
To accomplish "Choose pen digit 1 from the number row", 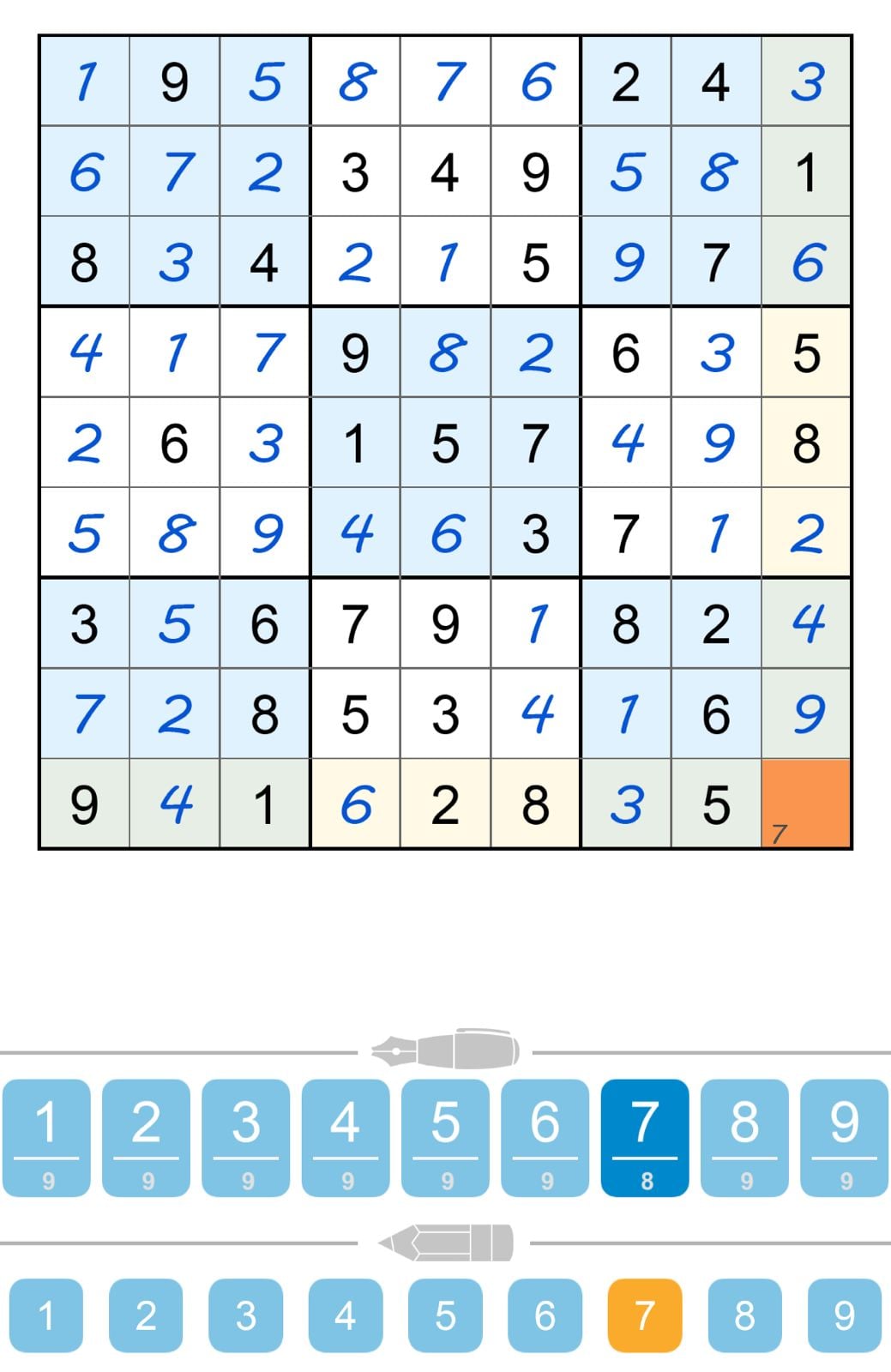I will coord(46,1137).
